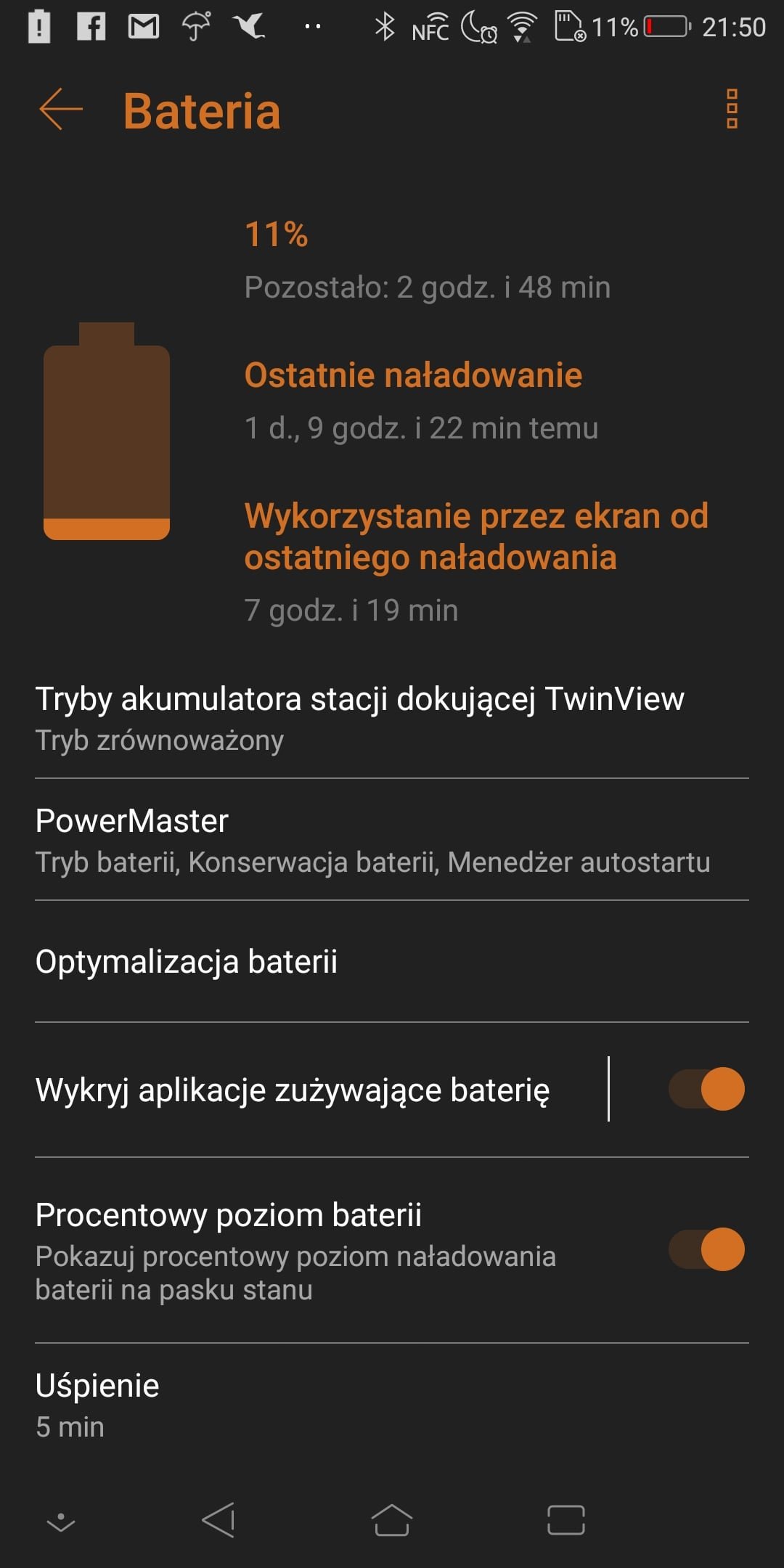The height and width of the screenshot is (1568, 784).
Task: Open Optymalizacja baterii
Action: coord(392,961)
